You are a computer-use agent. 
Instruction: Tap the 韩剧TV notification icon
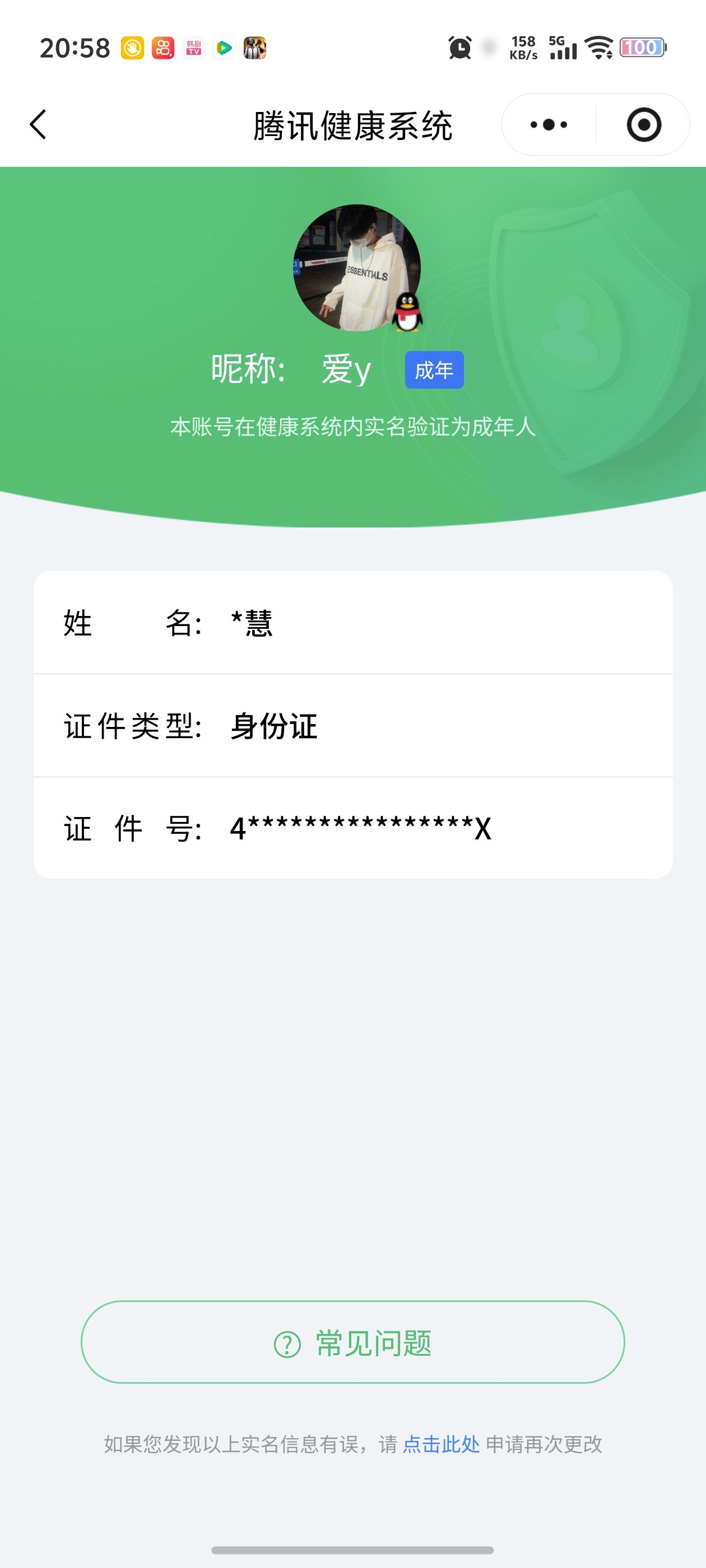point(193,49)
